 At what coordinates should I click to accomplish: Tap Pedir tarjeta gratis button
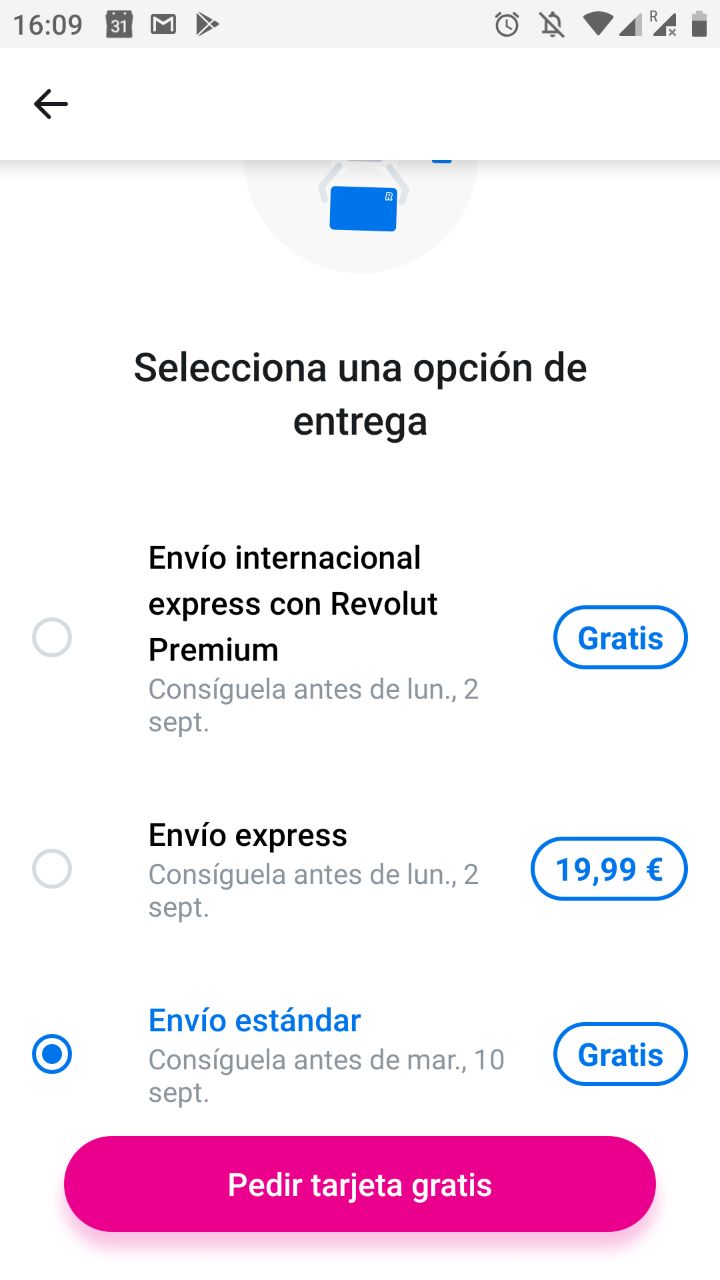[360, 1184]
